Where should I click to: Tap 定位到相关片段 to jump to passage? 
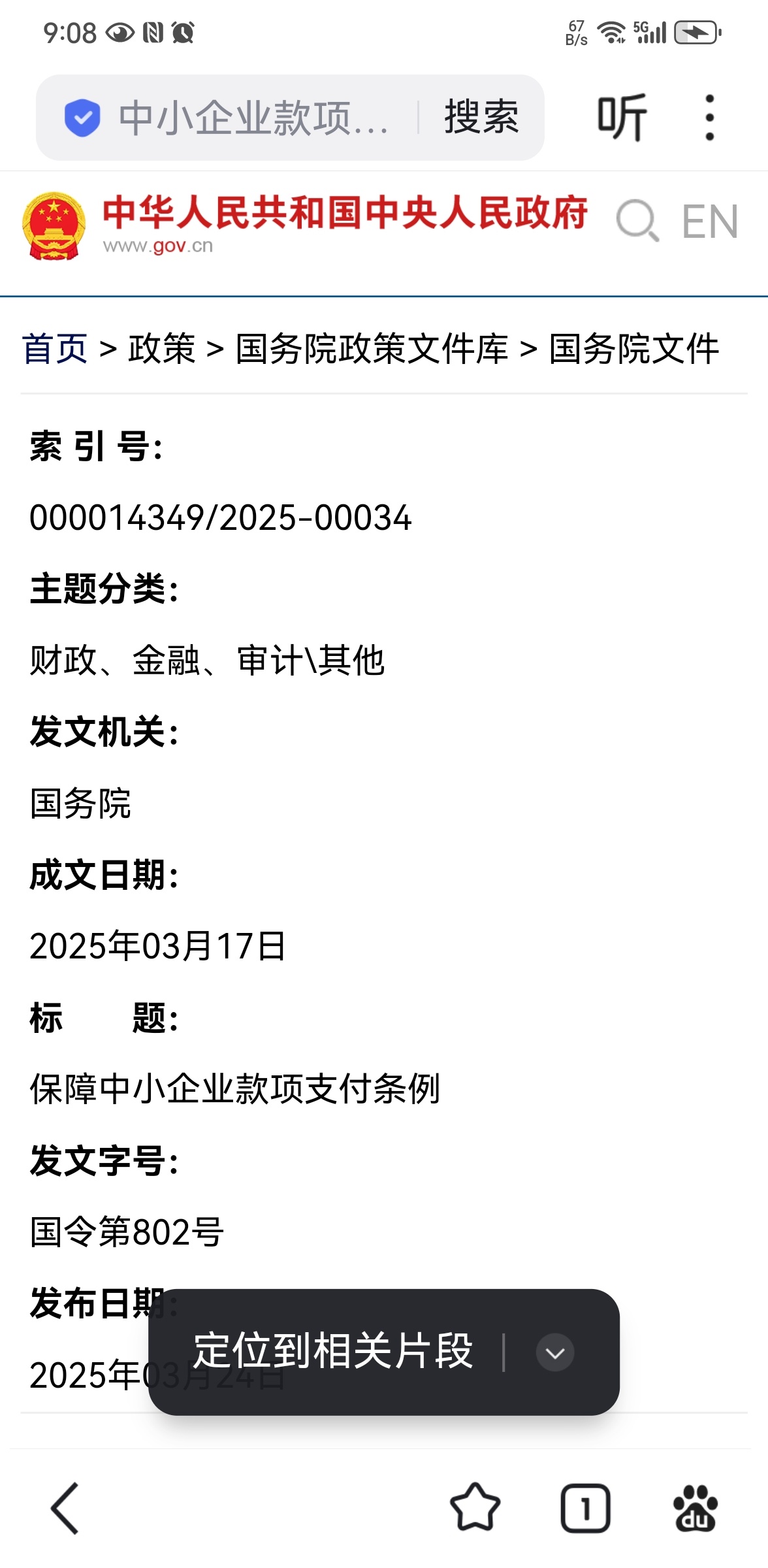coord(333,1352)
